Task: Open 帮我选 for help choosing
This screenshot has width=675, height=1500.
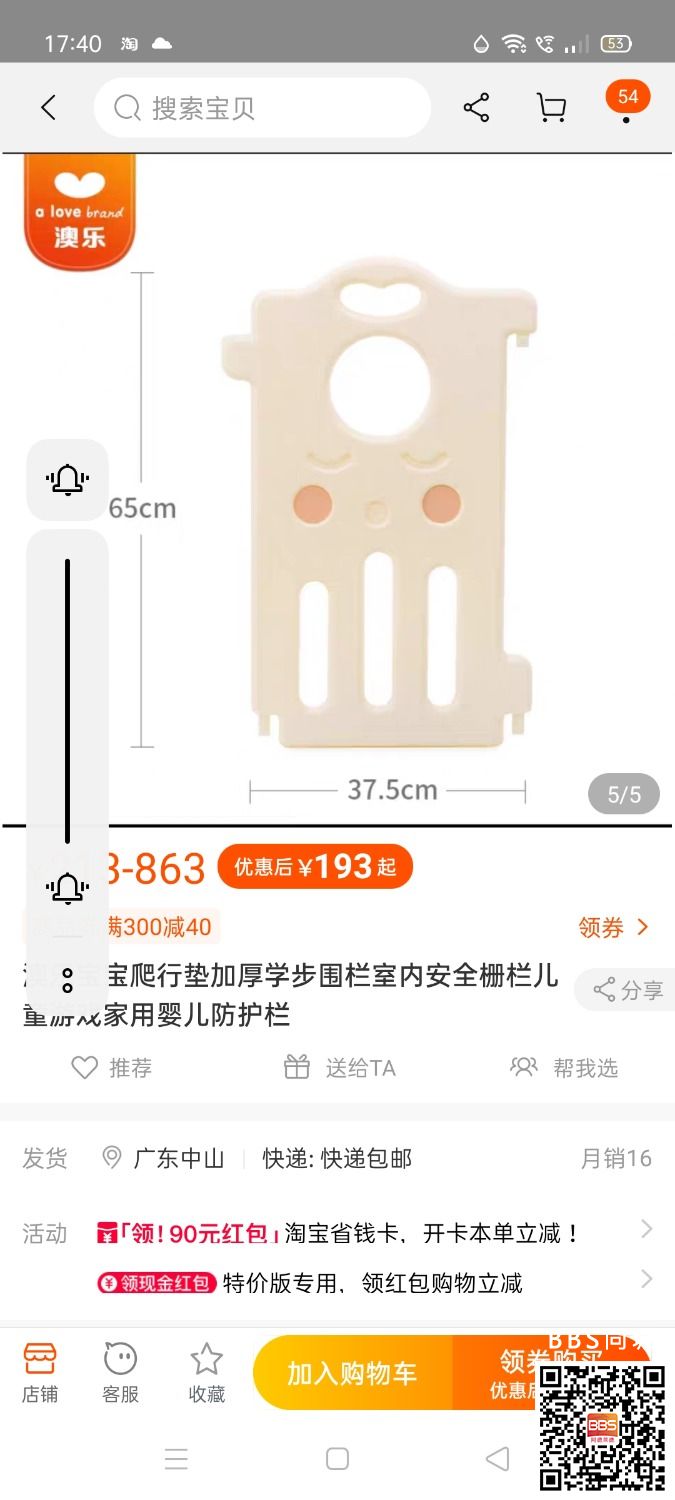Action: click(x=565, y=1068)
